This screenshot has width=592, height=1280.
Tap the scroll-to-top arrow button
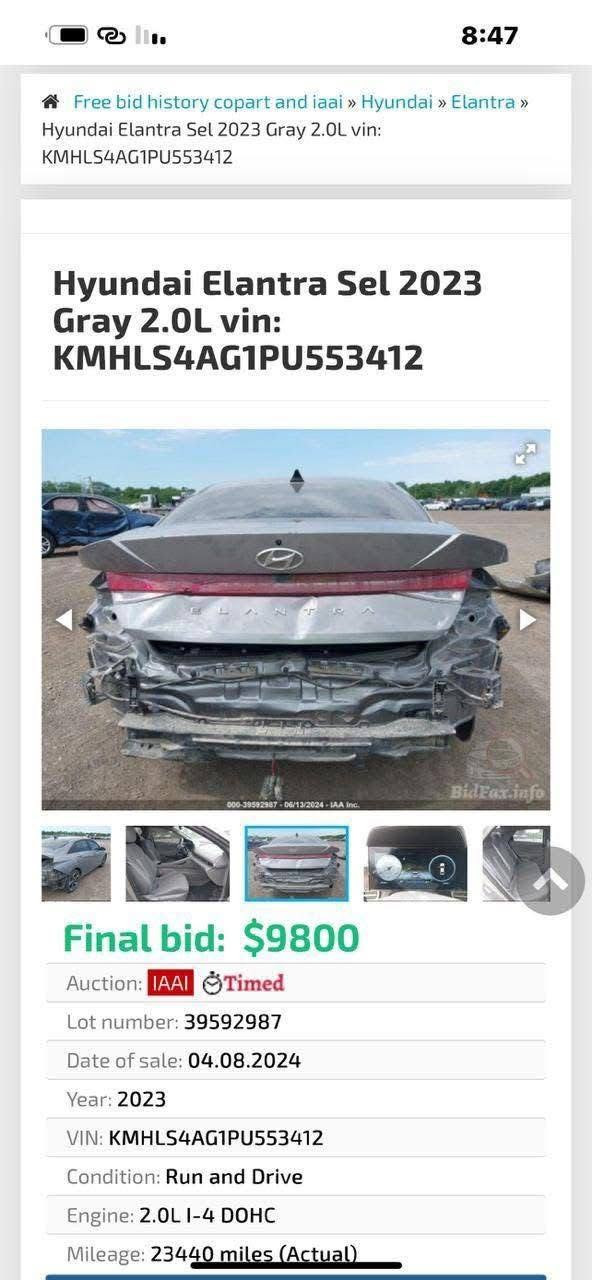pyautogui.click(x=551, y=881)
